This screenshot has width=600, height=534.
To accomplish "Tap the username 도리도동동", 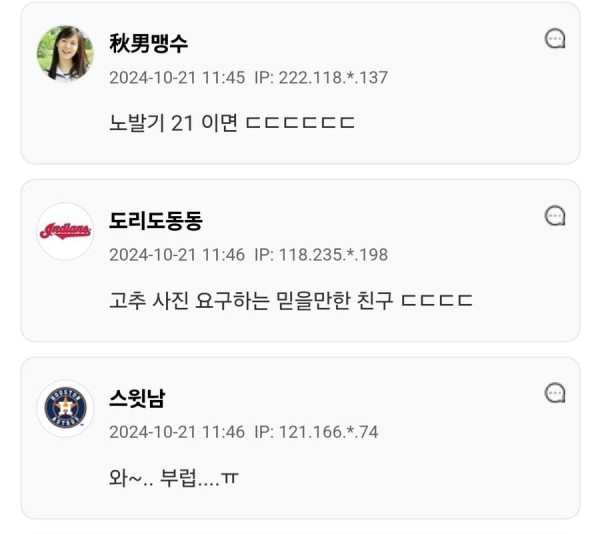I will coord(155,221).
